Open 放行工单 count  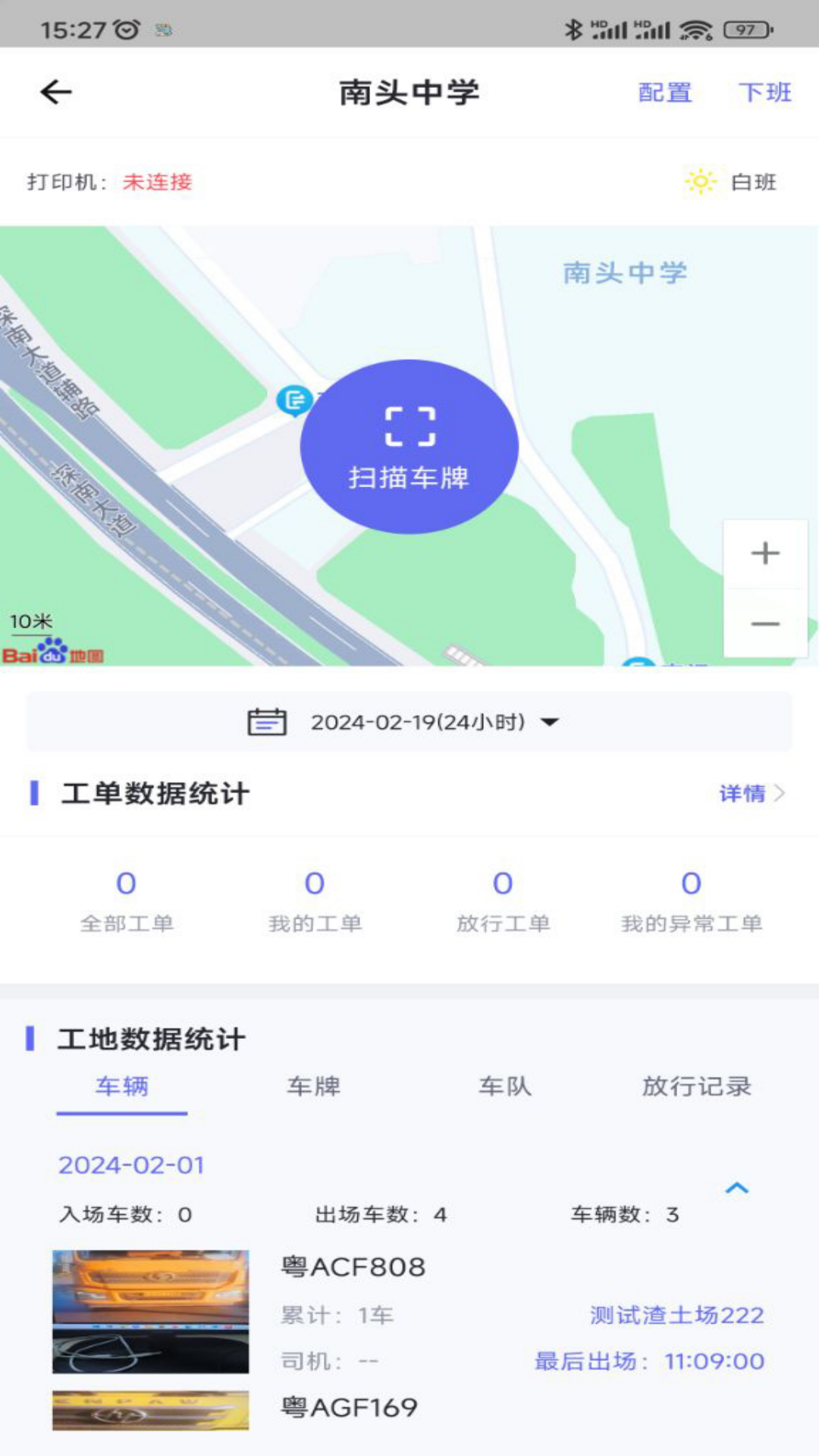pyautogui.click(x=503, y=900)
